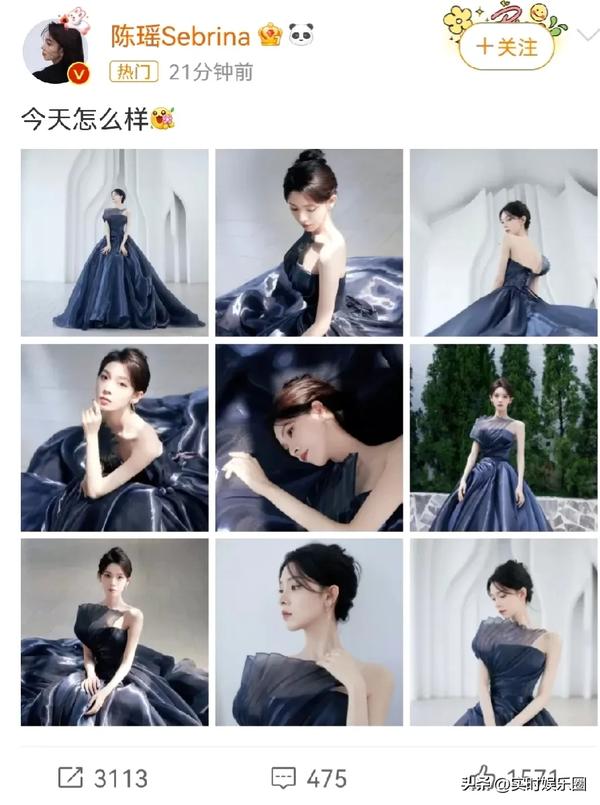
Task: Open full-length standing gown photo in white hall
Action: (115, 243)
